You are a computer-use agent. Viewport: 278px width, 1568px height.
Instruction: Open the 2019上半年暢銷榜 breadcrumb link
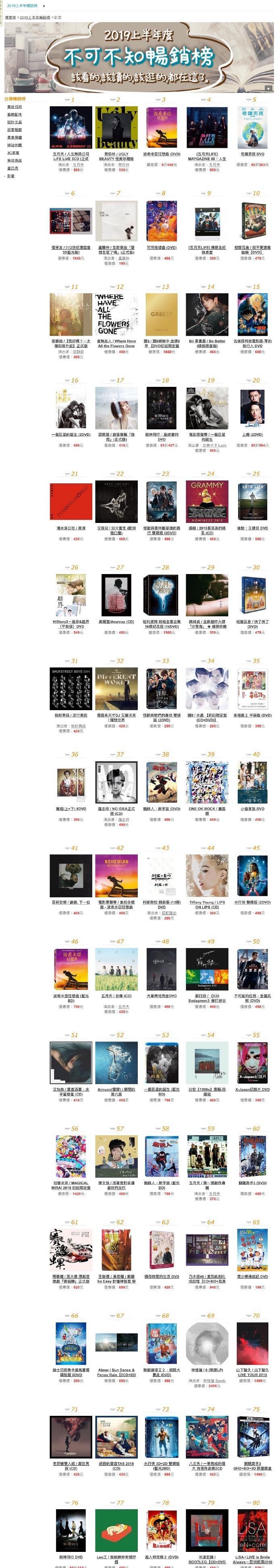point(35,18)
